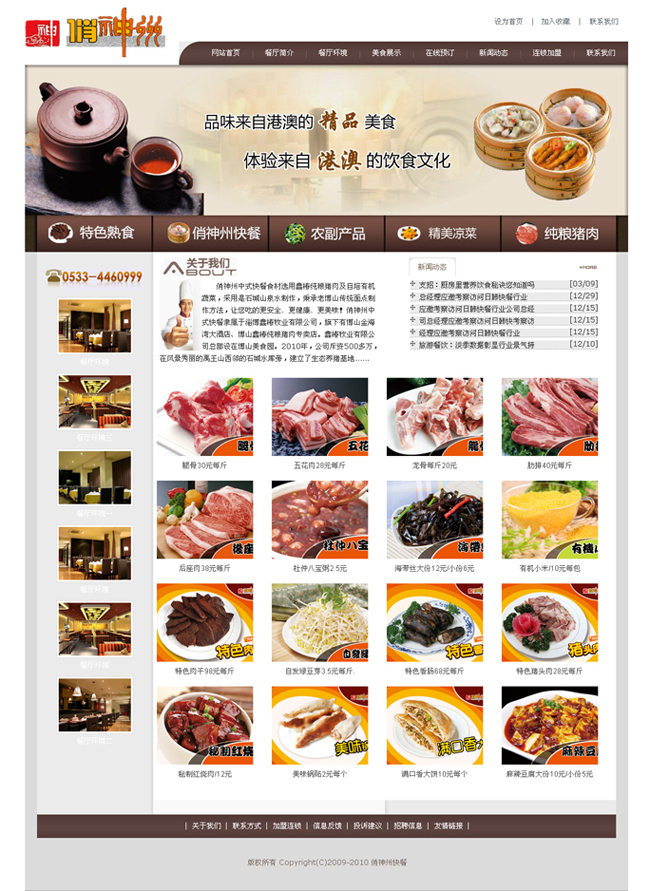650x891 pixels.
Task: Open 美食展示 in the top menu
Action: pos(386,53)
